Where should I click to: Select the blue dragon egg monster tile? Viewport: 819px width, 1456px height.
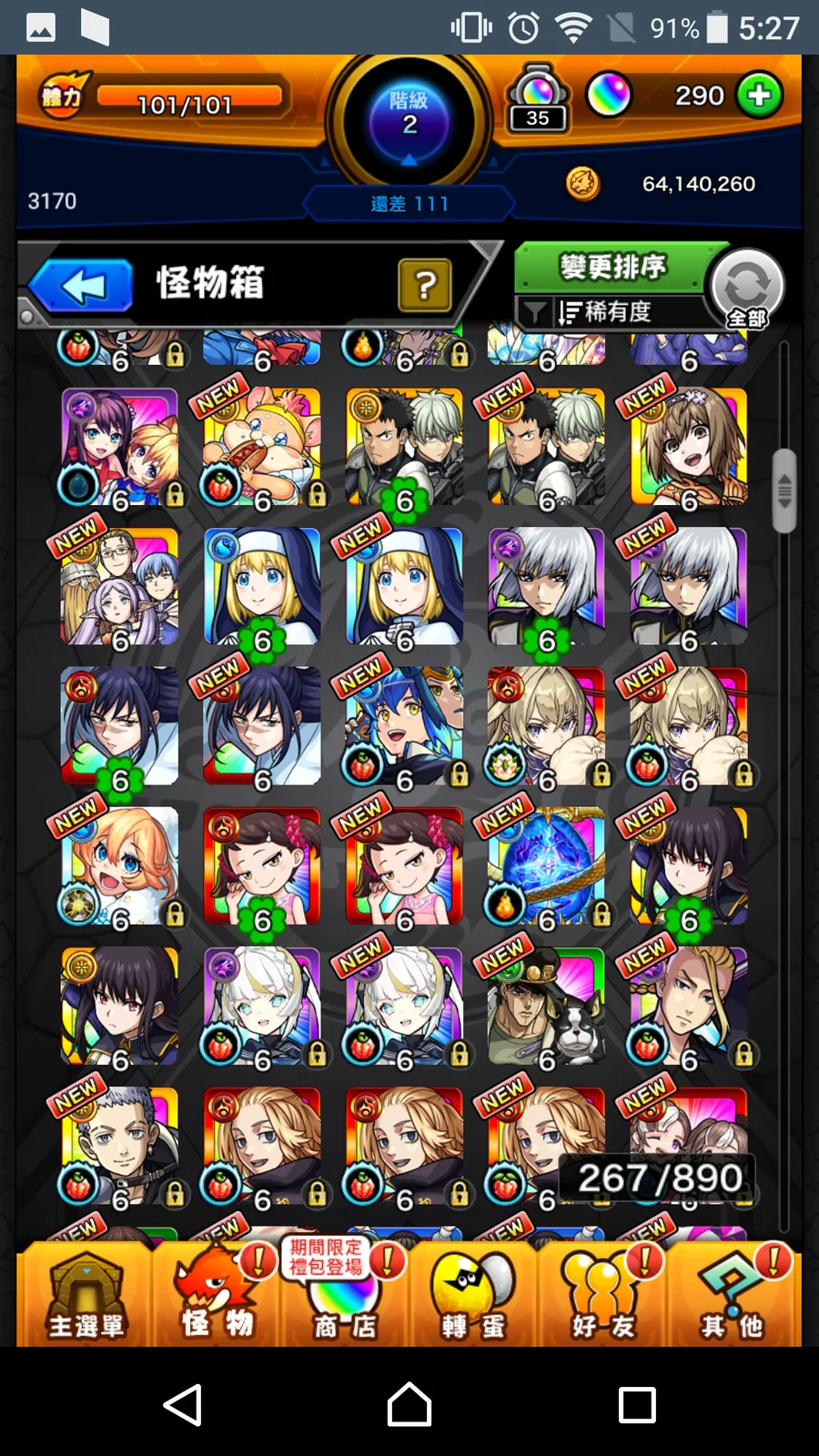pos(546,865)
